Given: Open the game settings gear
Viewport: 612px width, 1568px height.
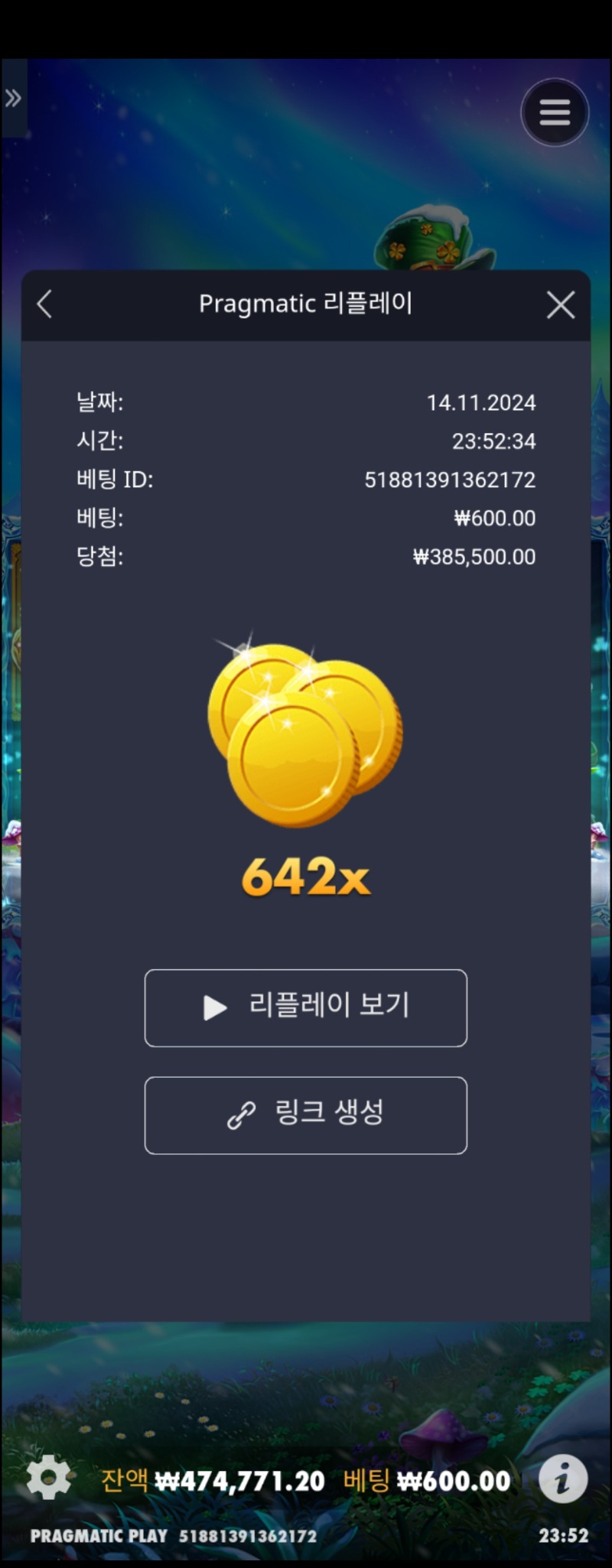Looking at the screenshot, I should pyautogui.click(x=48, y=1479).
